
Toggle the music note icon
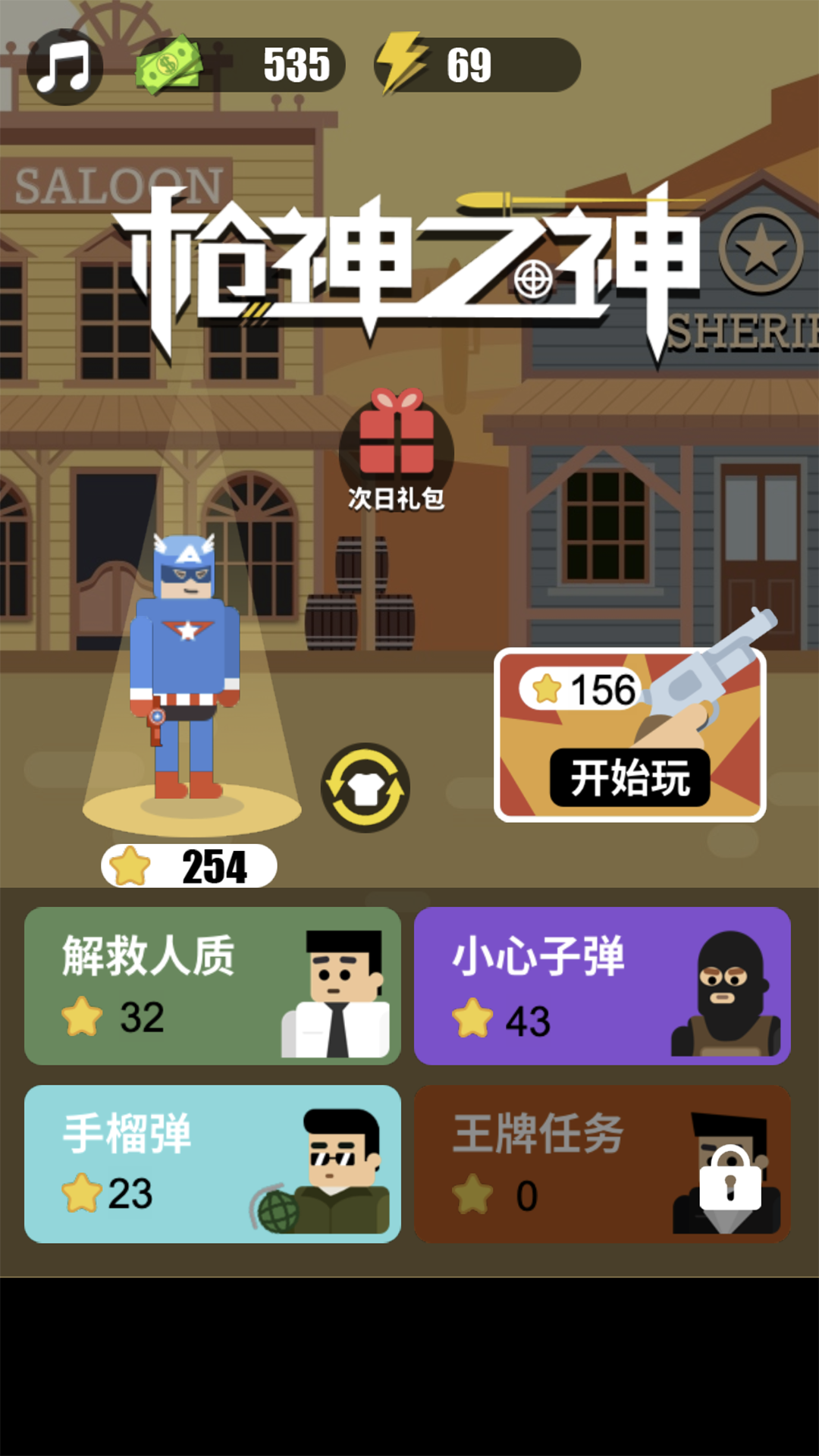(64, 67)
